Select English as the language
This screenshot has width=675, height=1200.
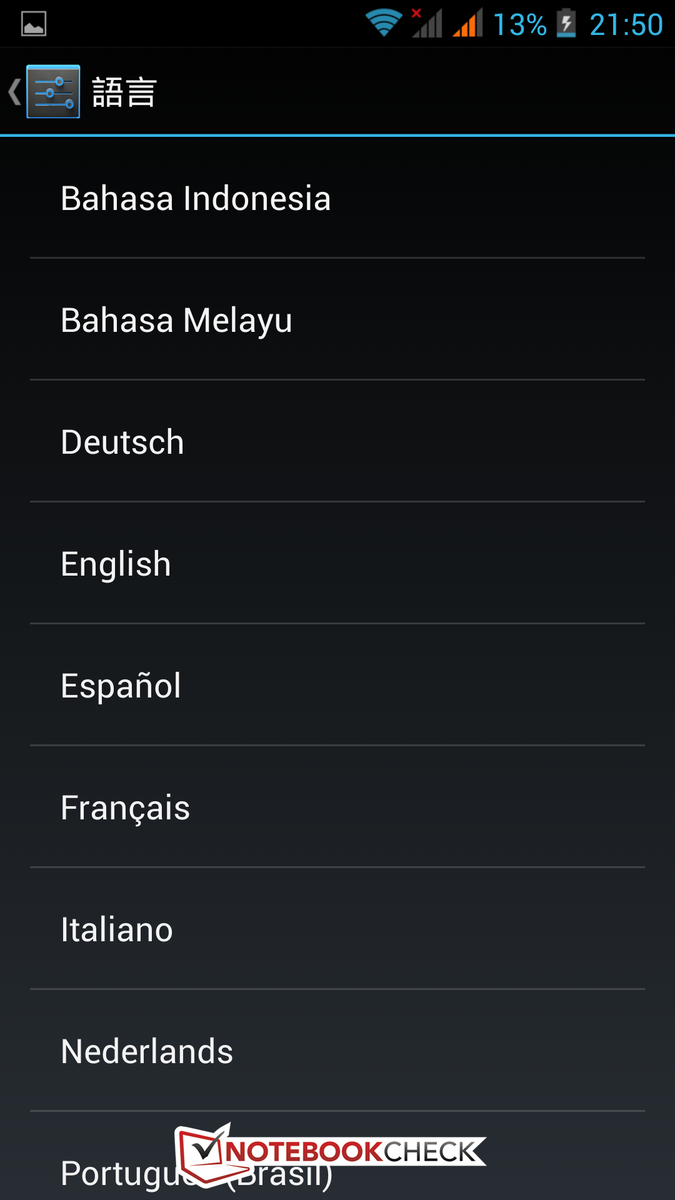[337, 564]
